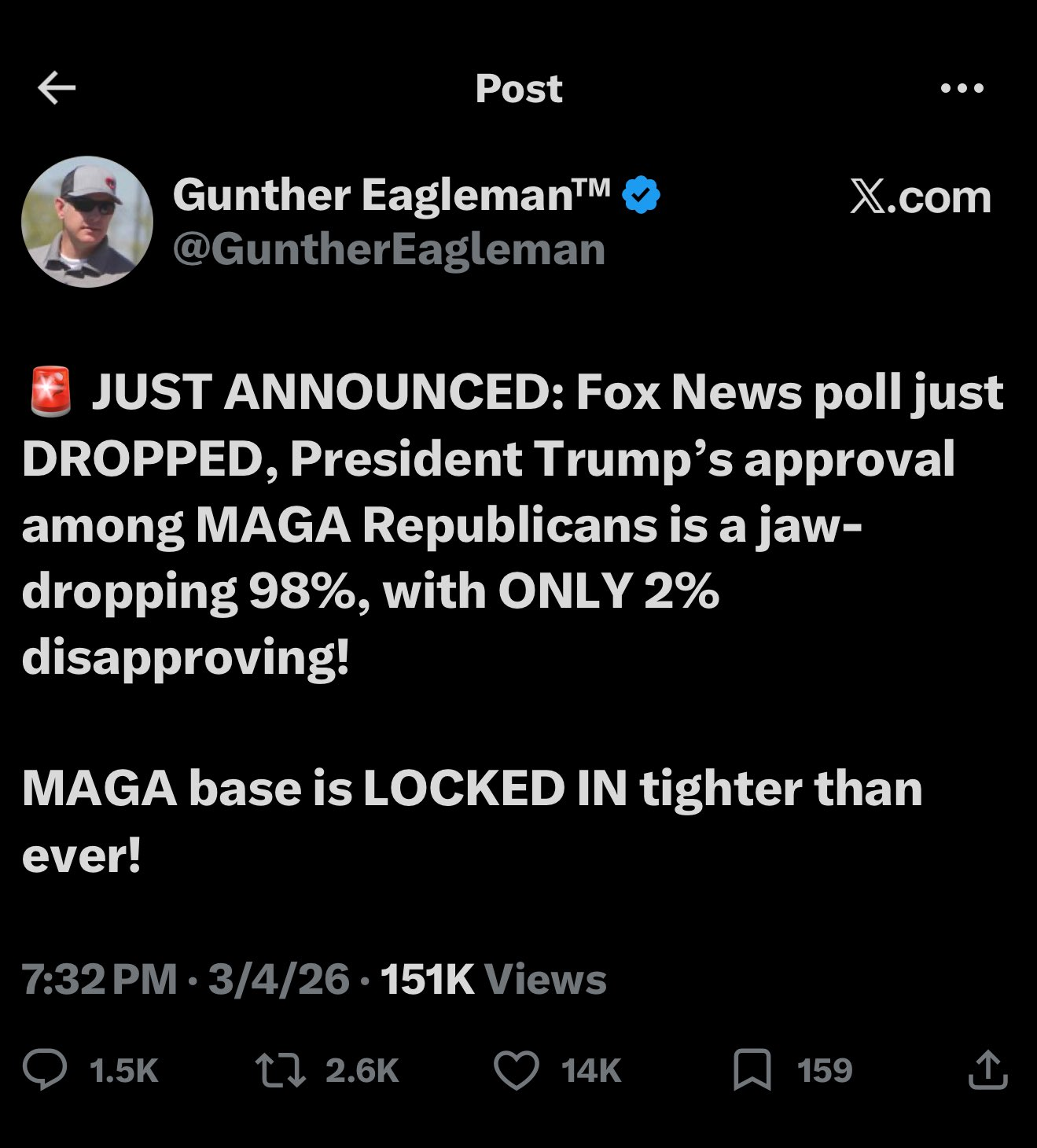Tap the @GuntherEagleman handle

(x=388, y=250)
